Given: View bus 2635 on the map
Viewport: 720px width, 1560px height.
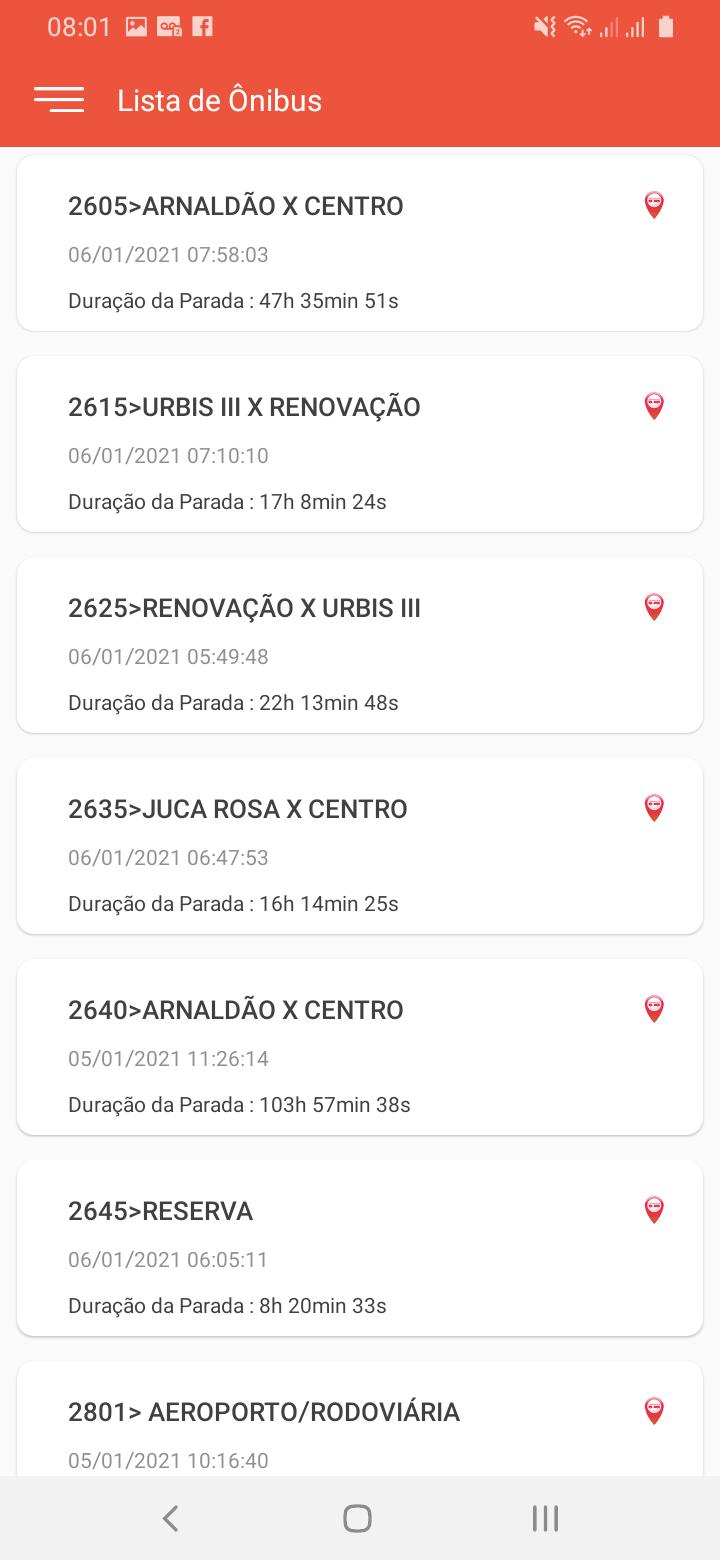Looking at the screenshot, I should click(x=654, y=808).
